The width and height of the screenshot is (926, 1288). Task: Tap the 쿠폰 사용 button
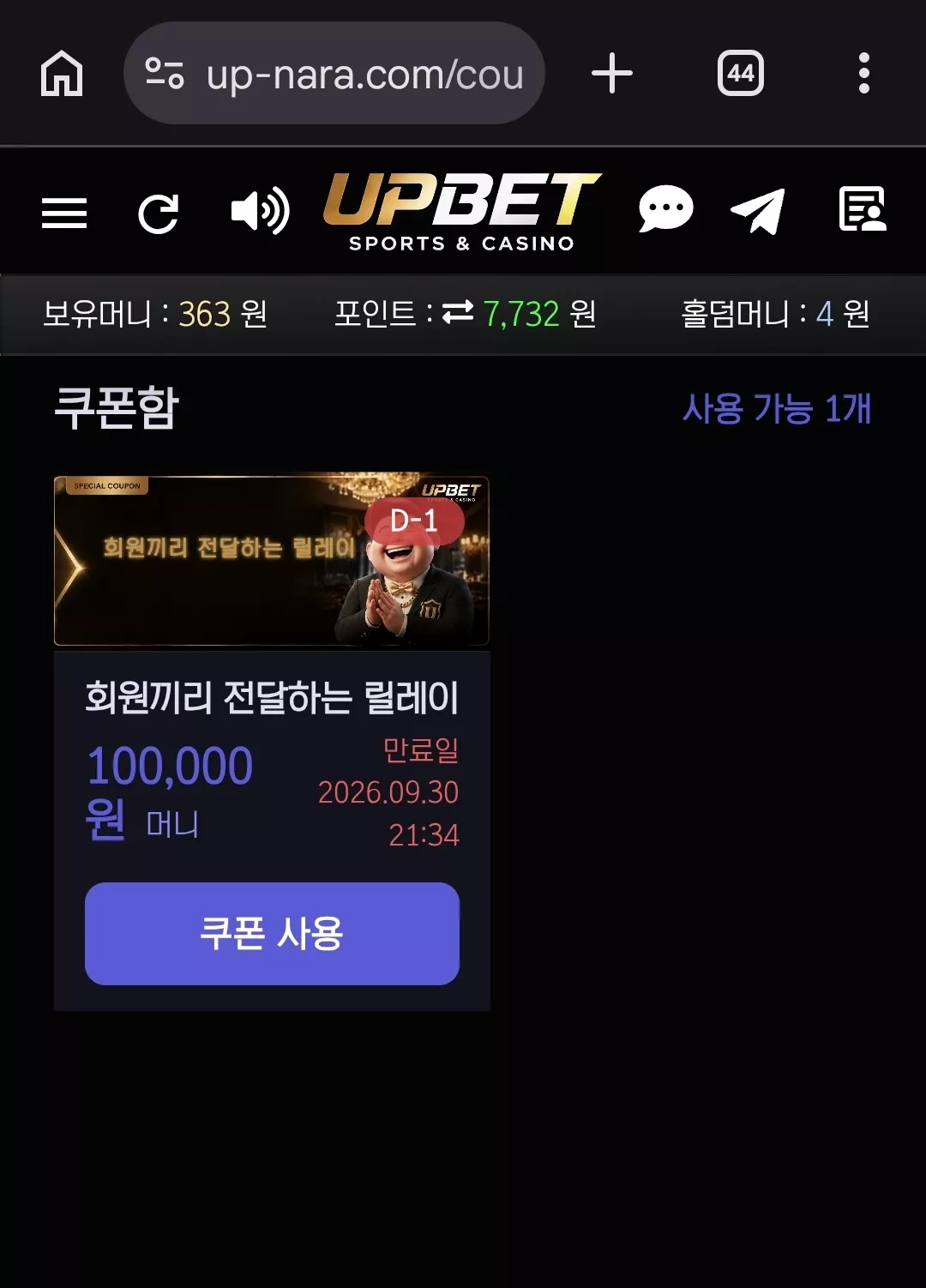click(272, 933)
